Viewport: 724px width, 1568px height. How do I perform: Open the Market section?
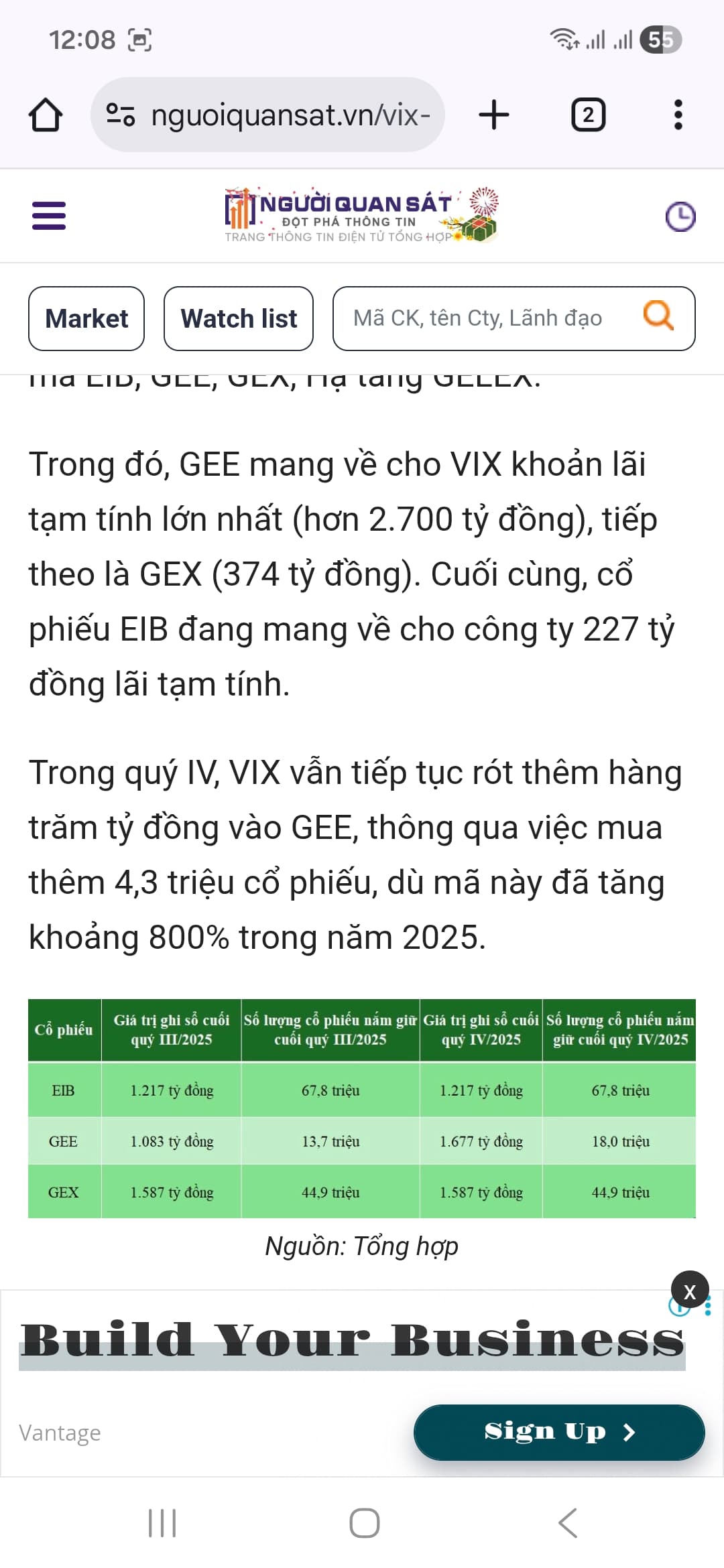coord(86,318)
